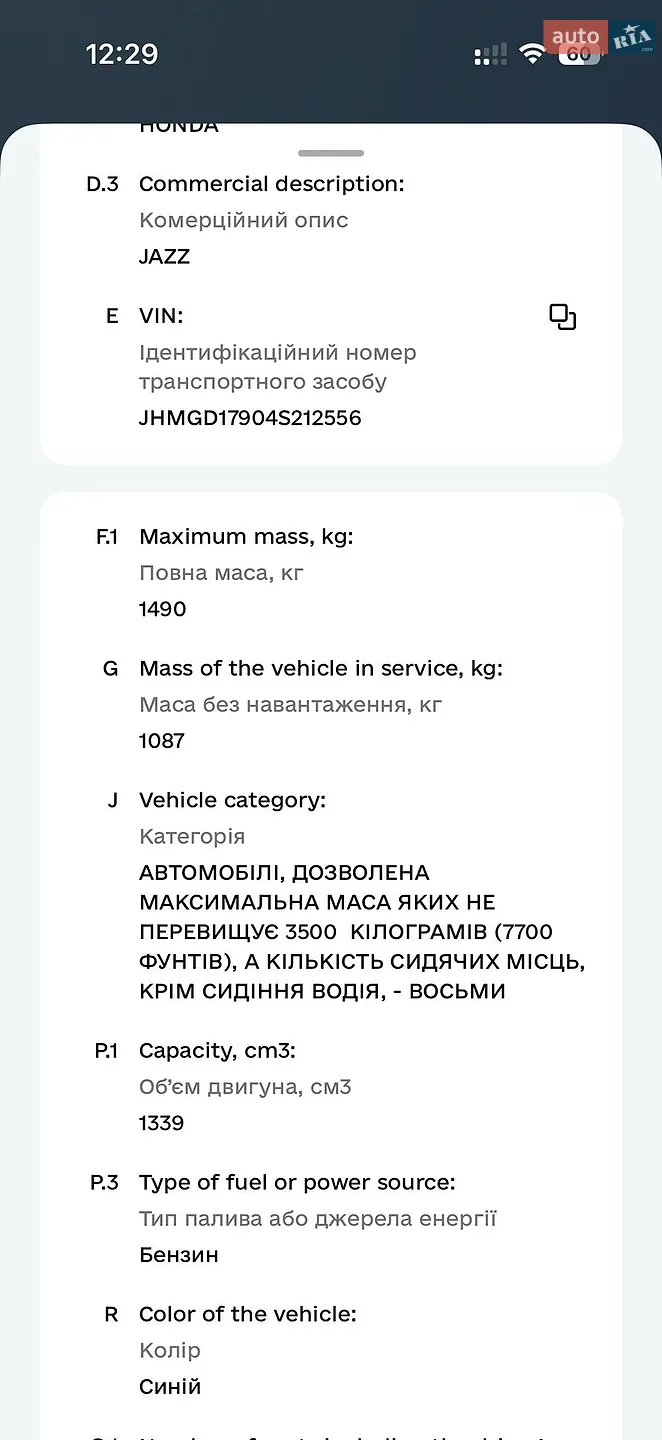Copy the VIN number

pyautogui.click(x=563, y=318)
